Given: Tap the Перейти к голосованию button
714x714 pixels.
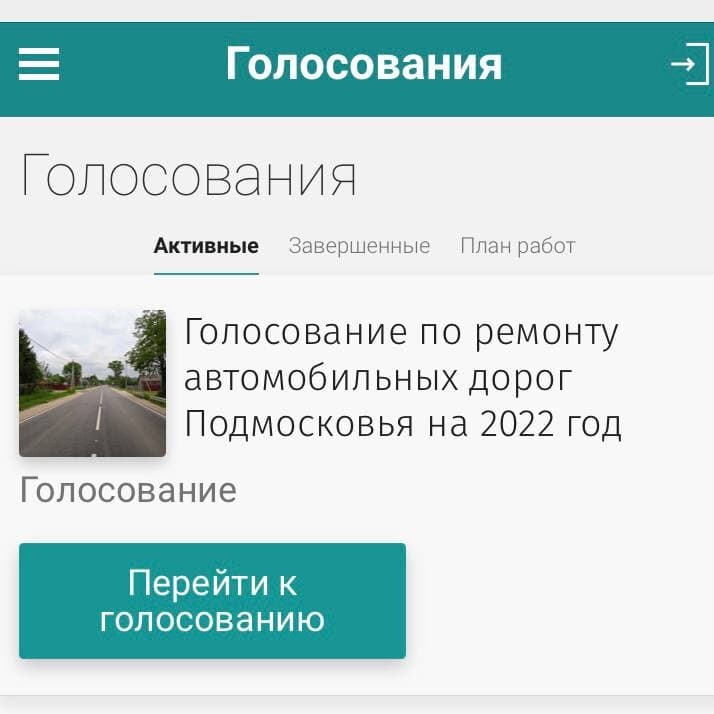Looking at the screenshot, I should 212,601.
